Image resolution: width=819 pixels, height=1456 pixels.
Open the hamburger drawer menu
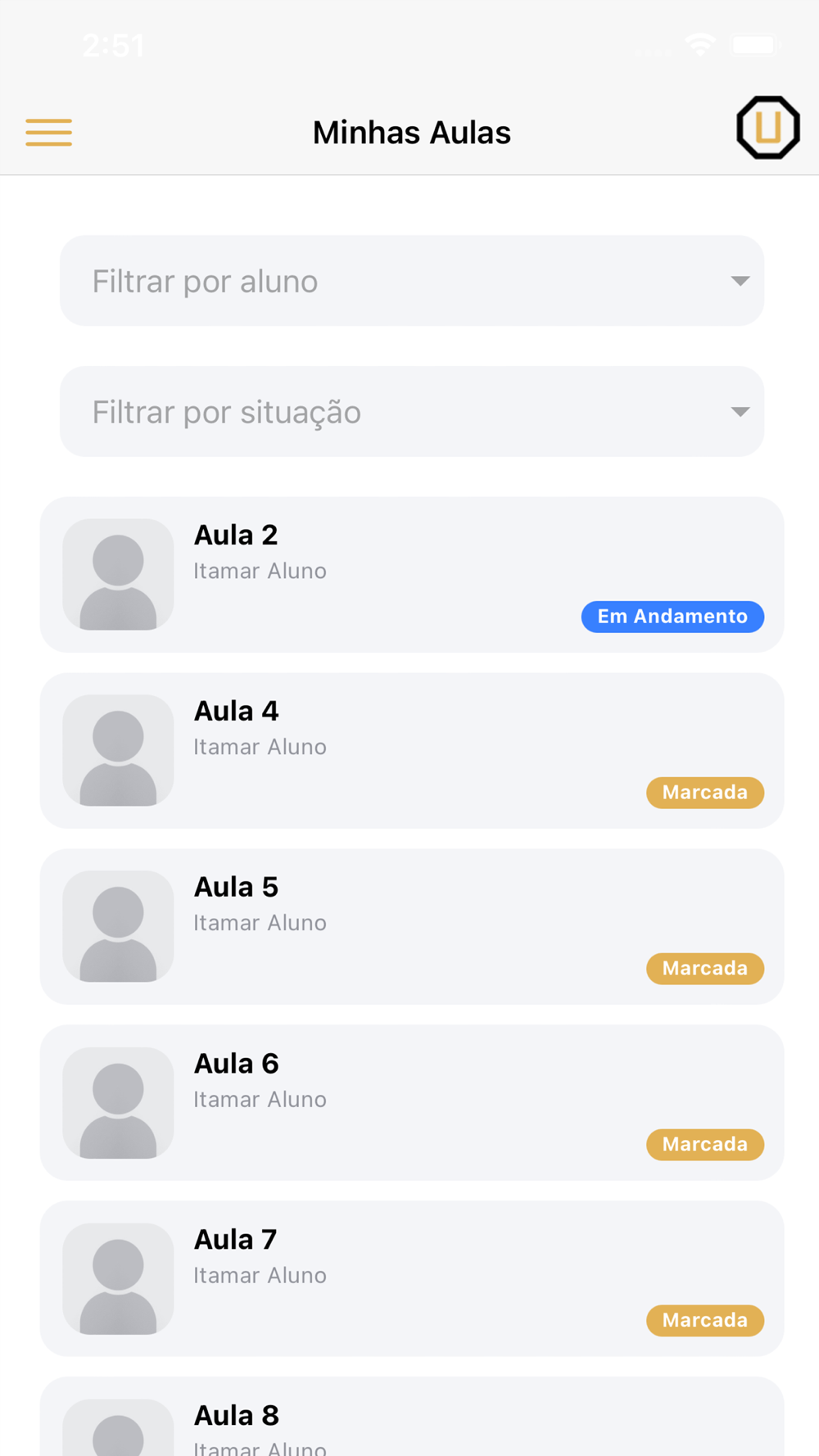coord(49,132)
